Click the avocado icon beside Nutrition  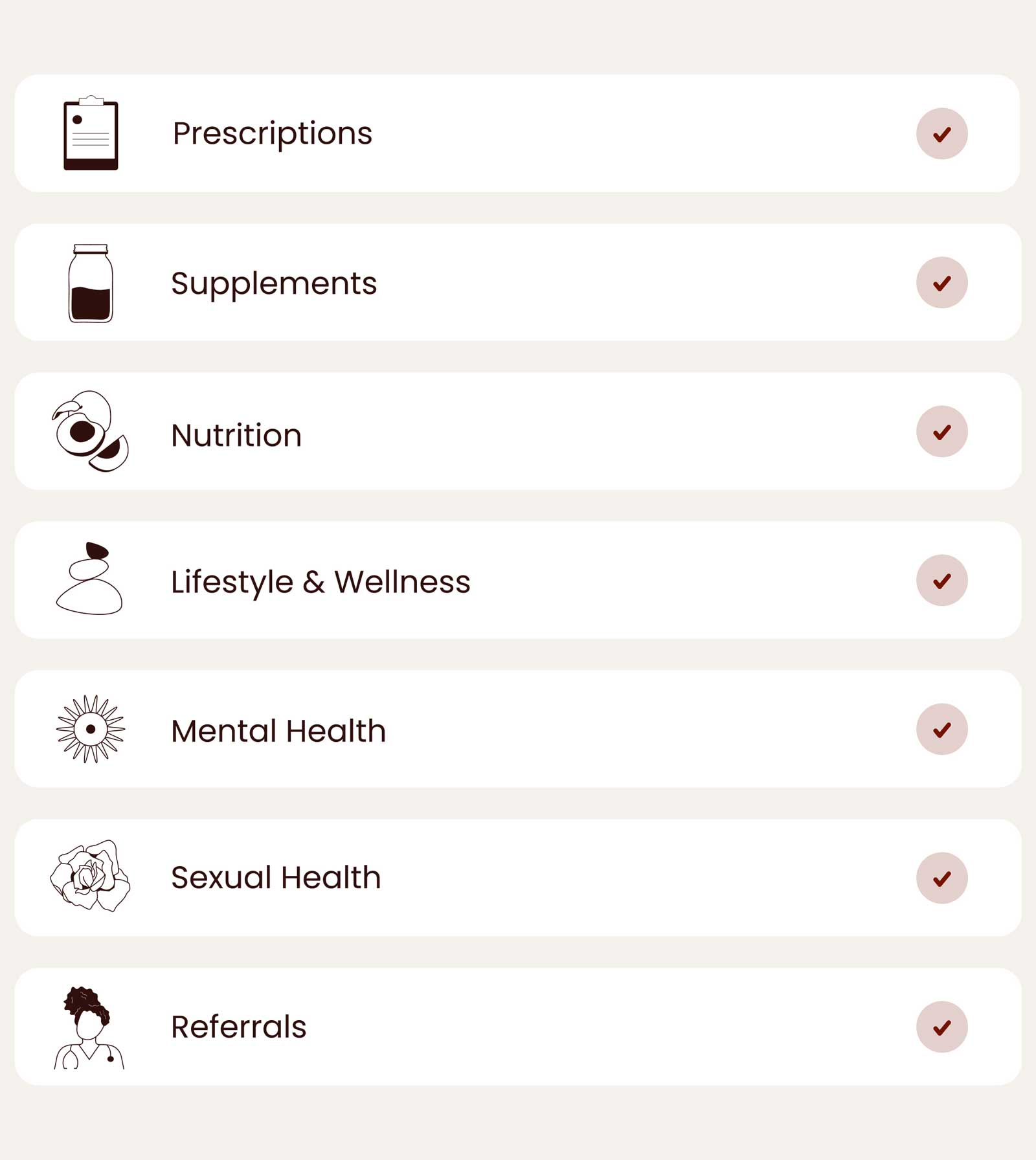(91, 431)
